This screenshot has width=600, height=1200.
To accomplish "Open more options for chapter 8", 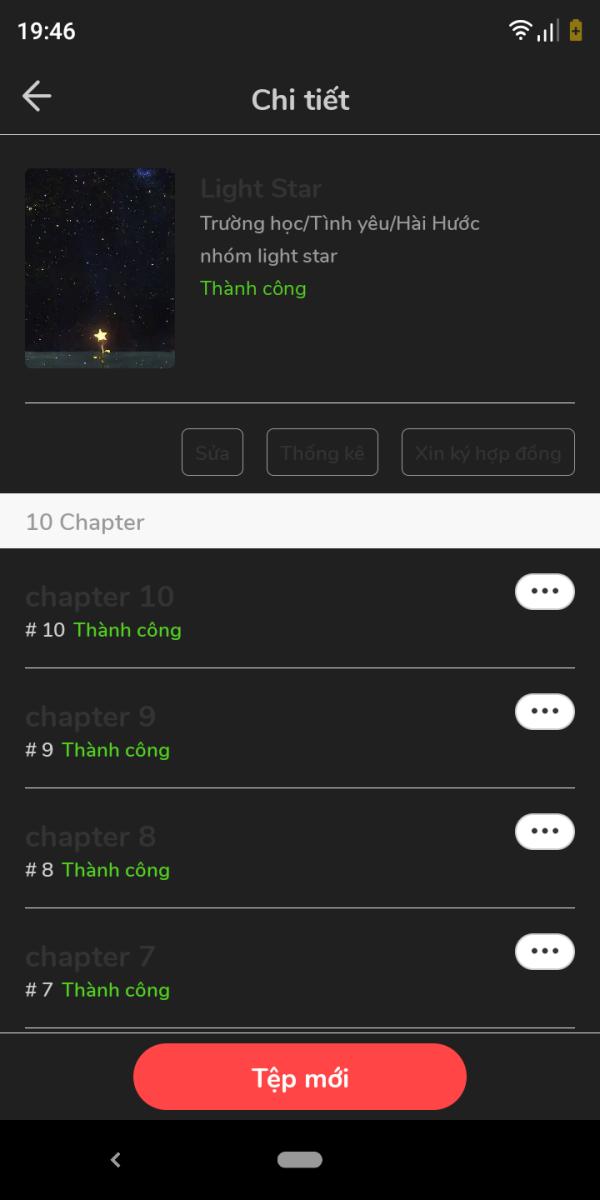I will pyautogui.click(x=544, y=831).
